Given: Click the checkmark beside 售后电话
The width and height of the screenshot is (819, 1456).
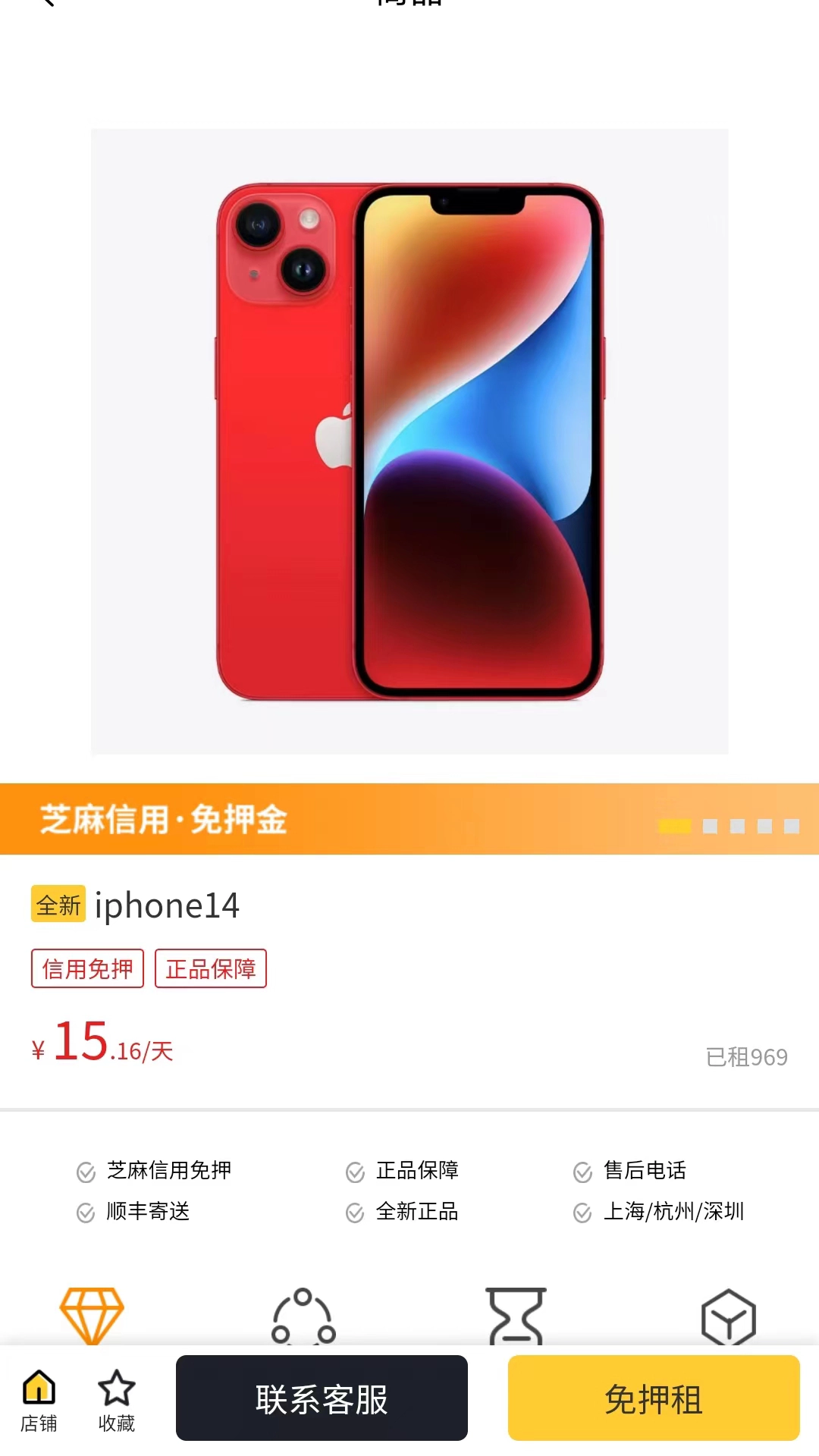Looking at the screenshot, I should (x=582, y=1170).
